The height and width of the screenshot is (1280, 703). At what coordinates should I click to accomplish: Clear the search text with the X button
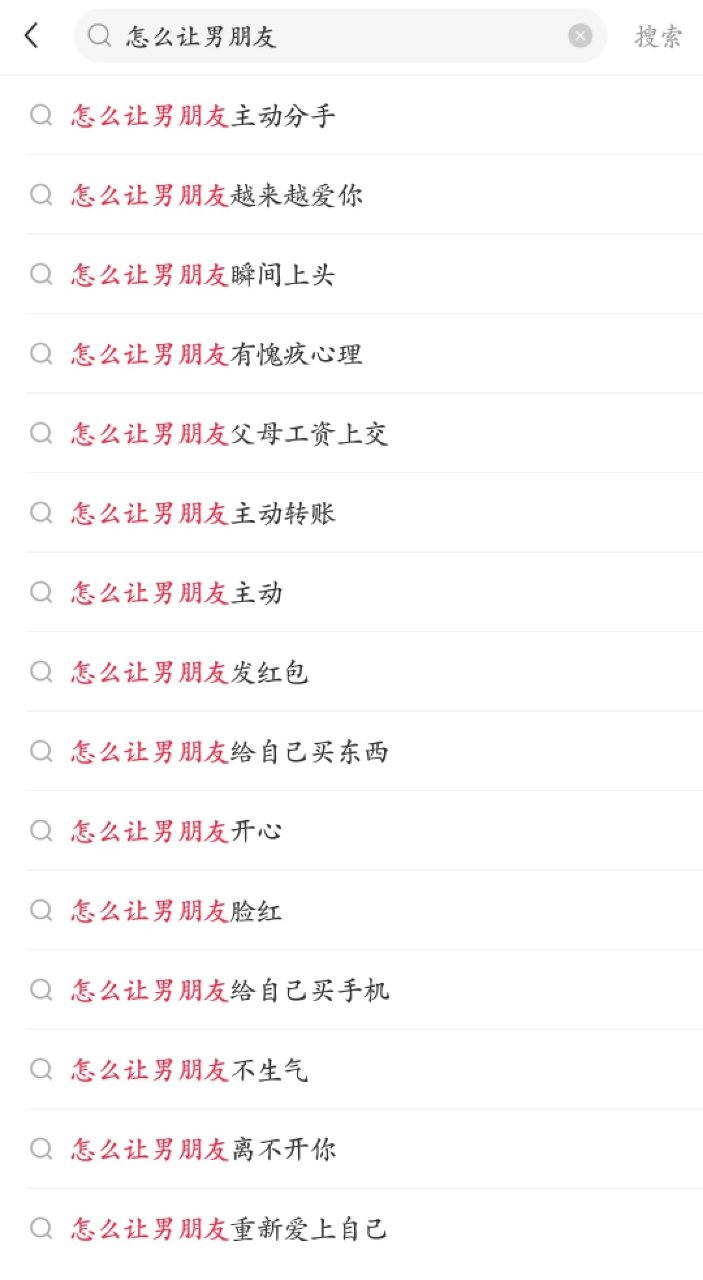pos(580,37)
